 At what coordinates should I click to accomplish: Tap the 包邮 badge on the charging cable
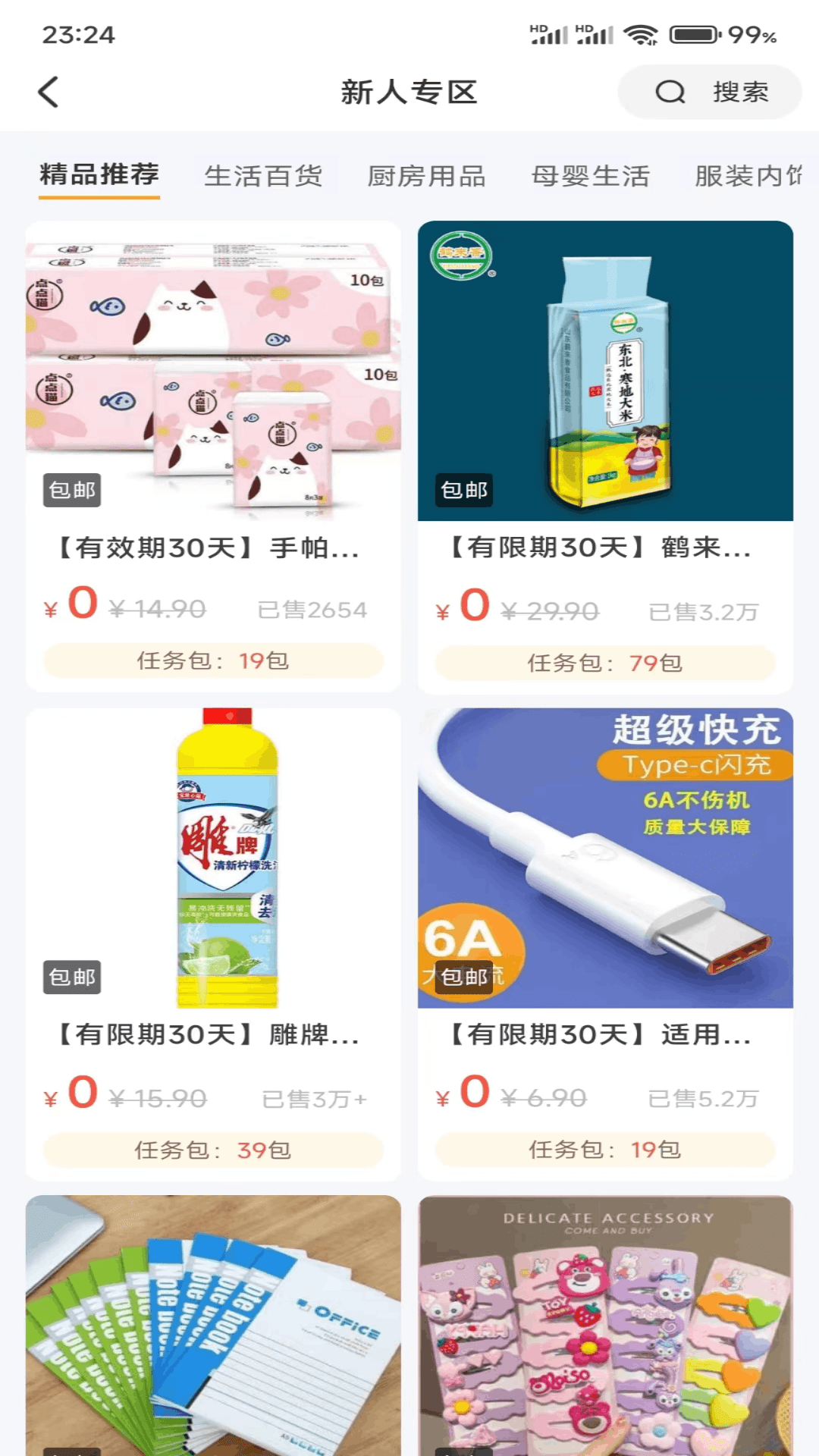click(x=464, y=979)
